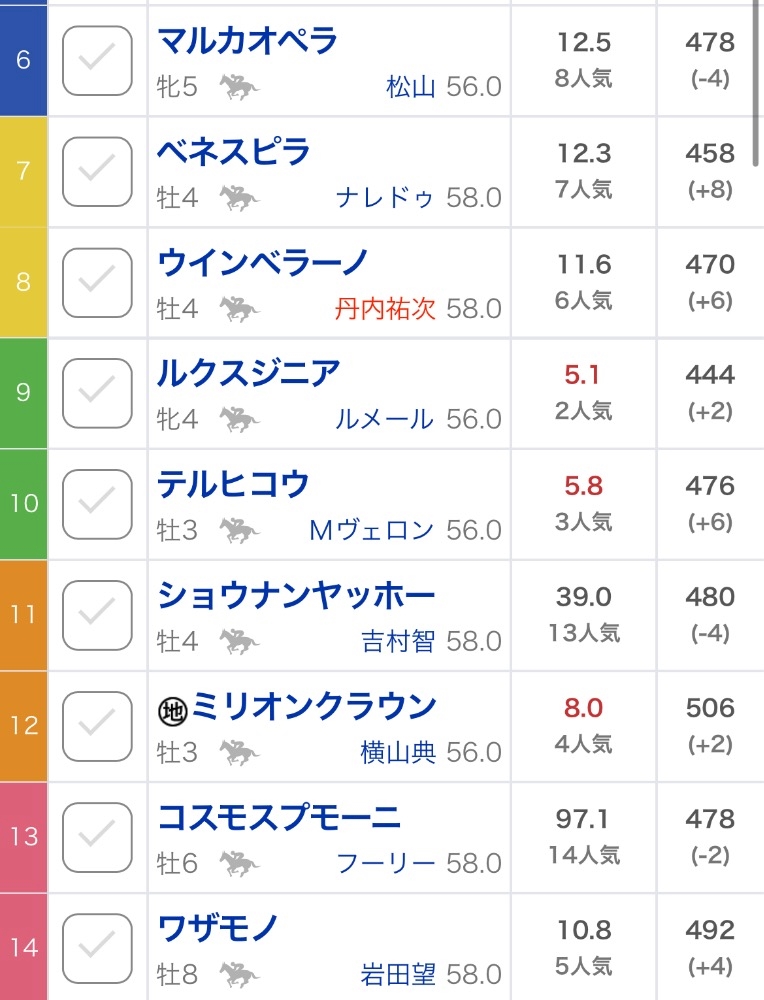
Task: Open horse page for マルカオペラ
Action: point(247,41)
